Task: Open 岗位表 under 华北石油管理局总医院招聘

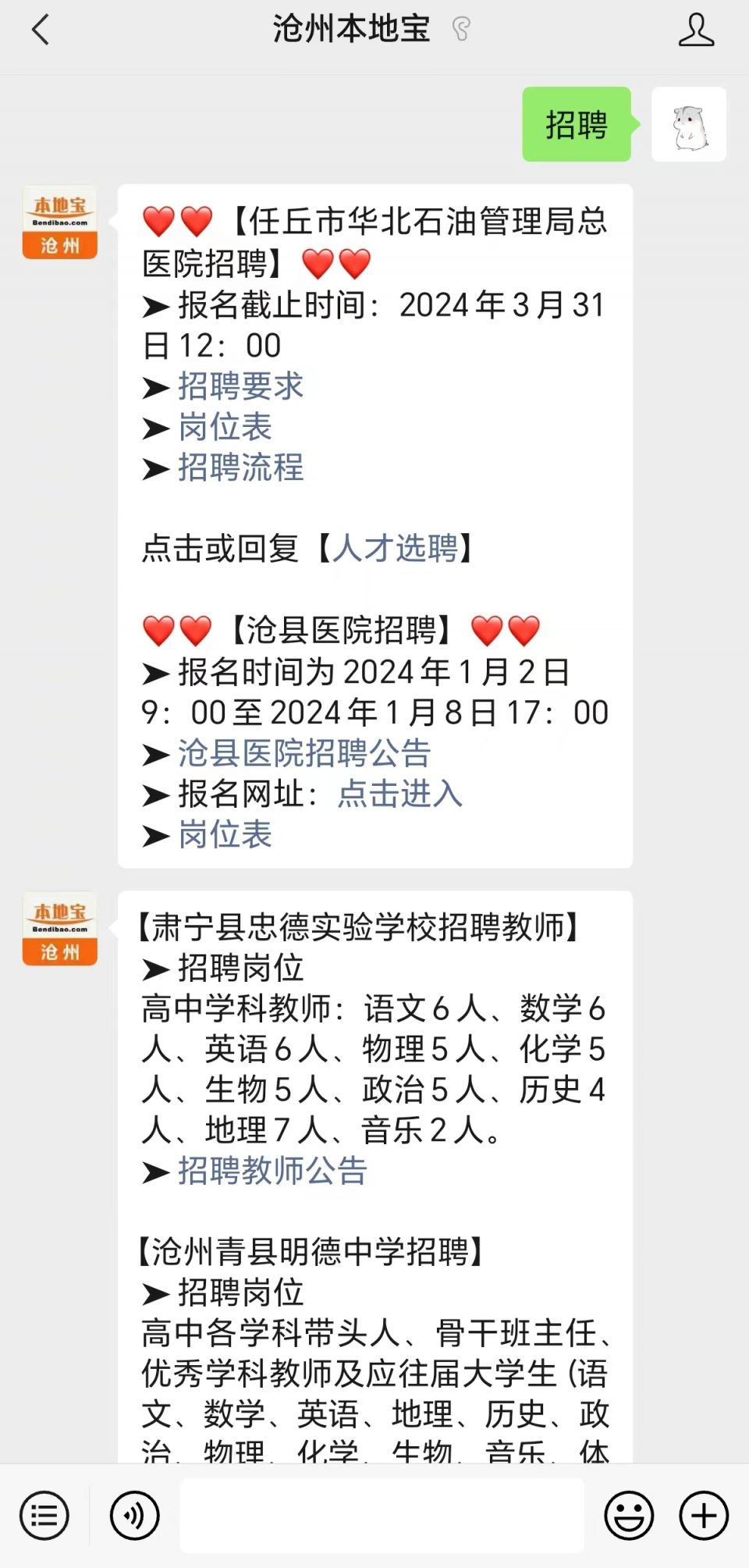Action: [225, 427]
